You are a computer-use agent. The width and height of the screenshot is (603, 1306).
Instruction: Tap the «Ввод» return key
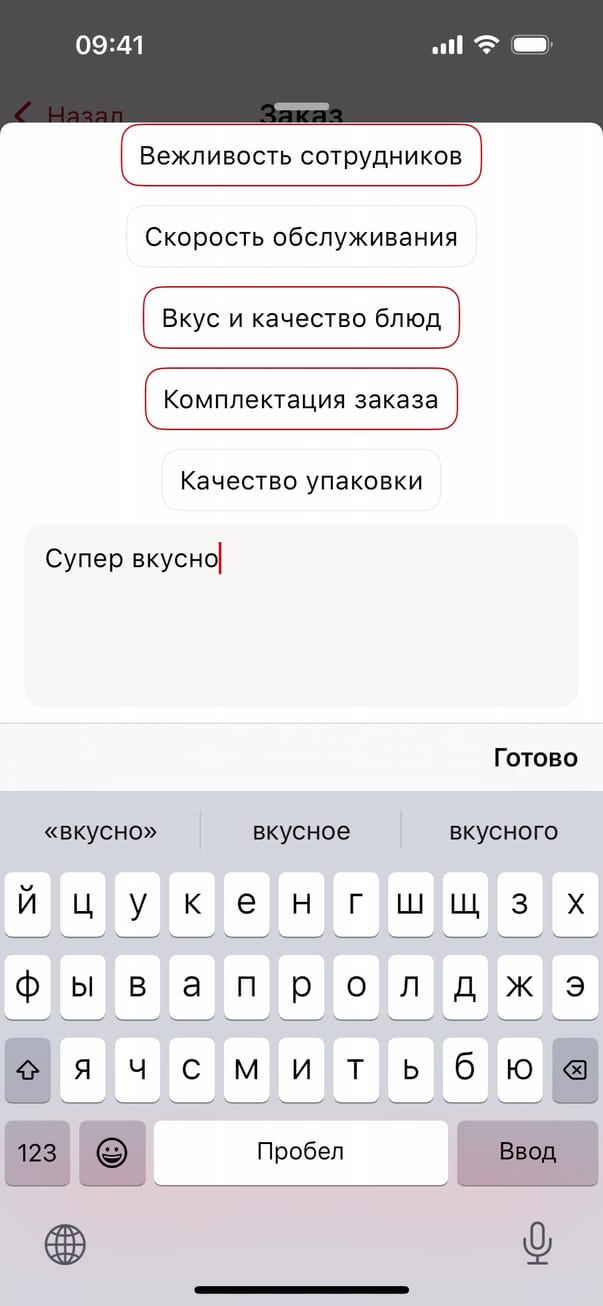point(527,1152)
